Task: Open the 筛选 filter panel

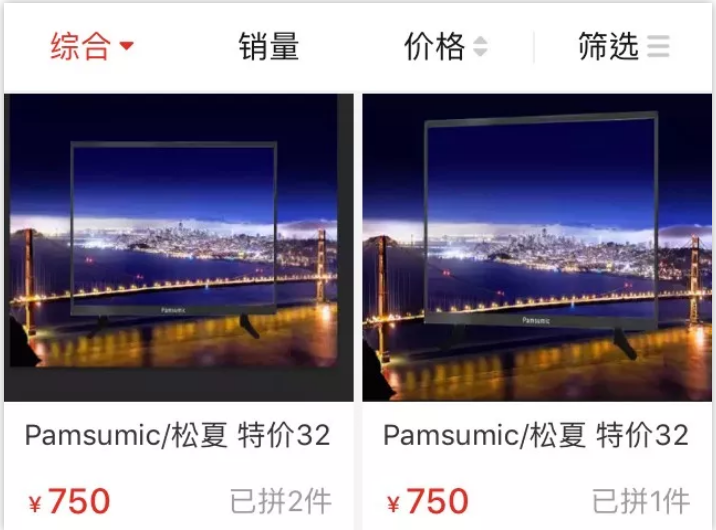Action: 622,46
